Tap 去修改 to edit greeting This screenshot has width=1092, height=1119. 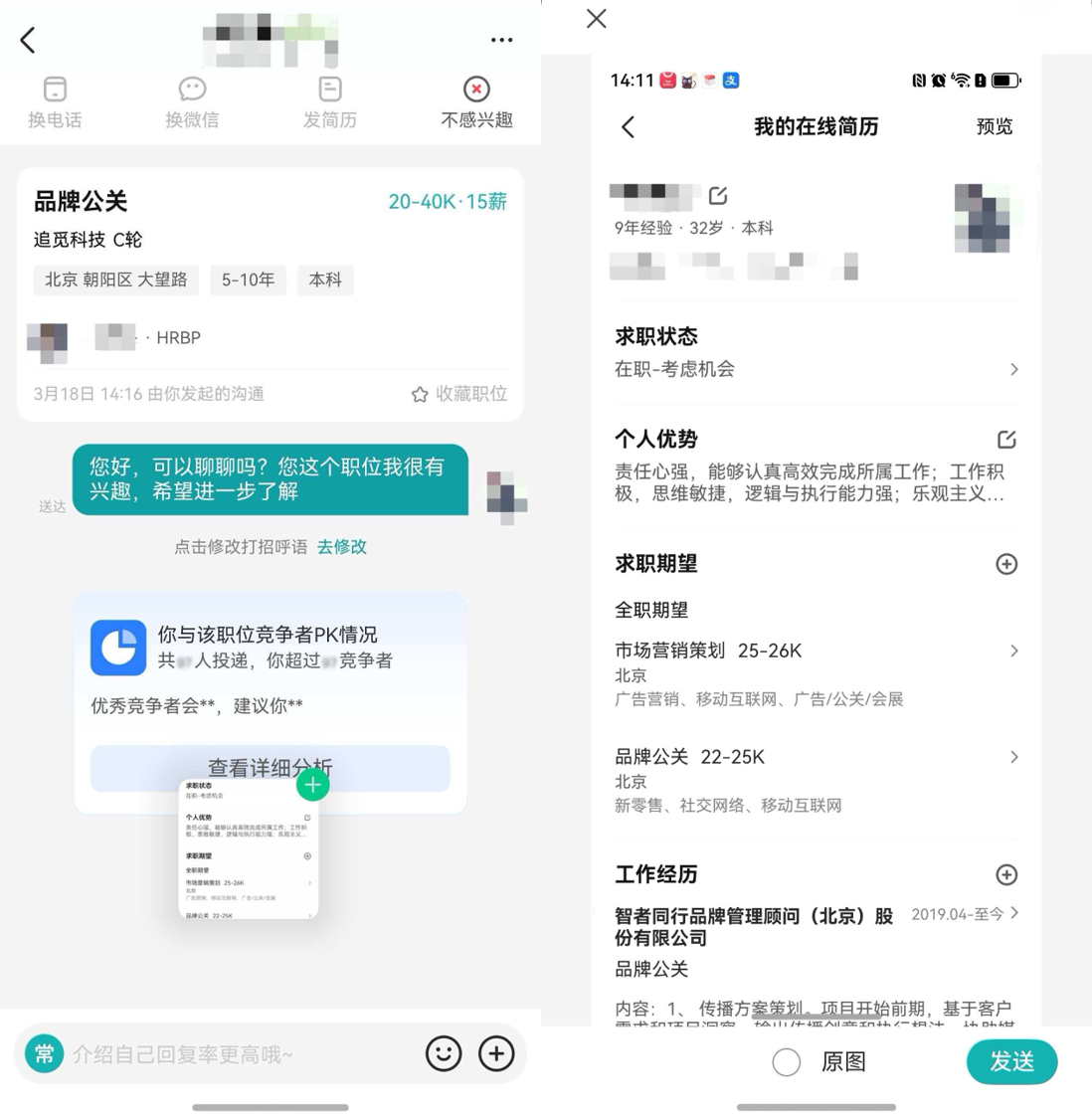341,546
